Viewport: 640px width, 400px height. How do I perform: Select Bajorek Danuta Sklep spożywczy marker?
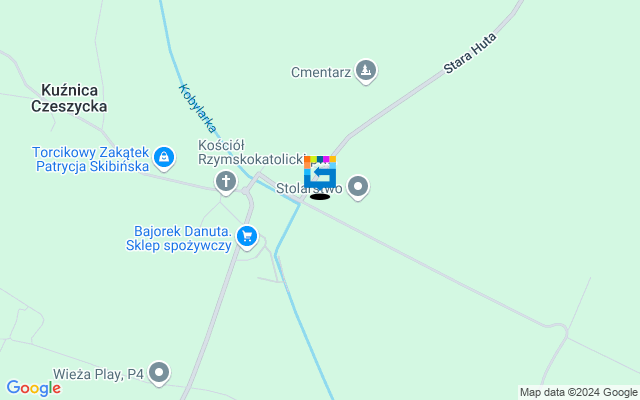[x=247, y=238]
